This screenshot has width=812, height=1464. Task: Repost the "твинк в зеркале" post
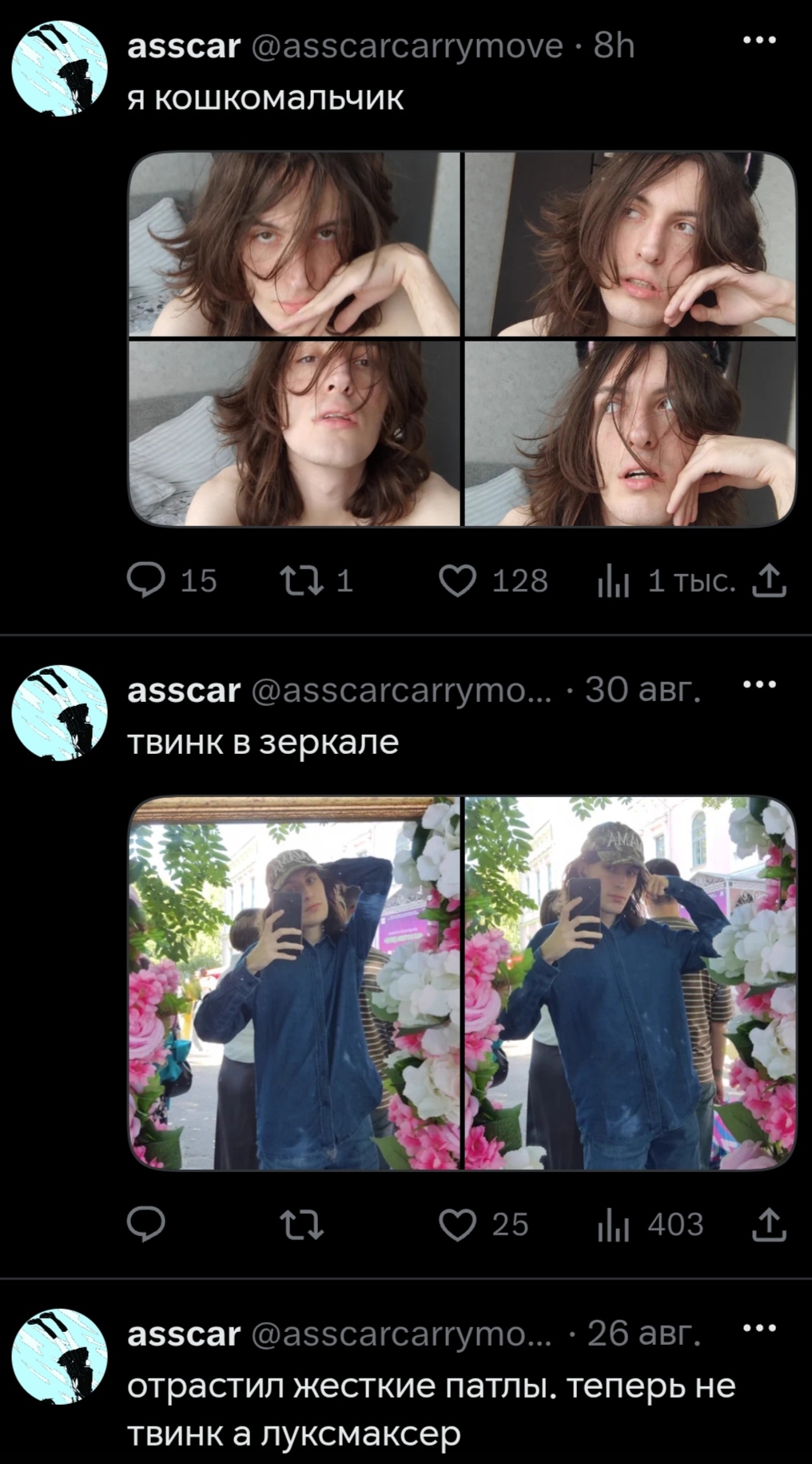(x=301, y=1224)
